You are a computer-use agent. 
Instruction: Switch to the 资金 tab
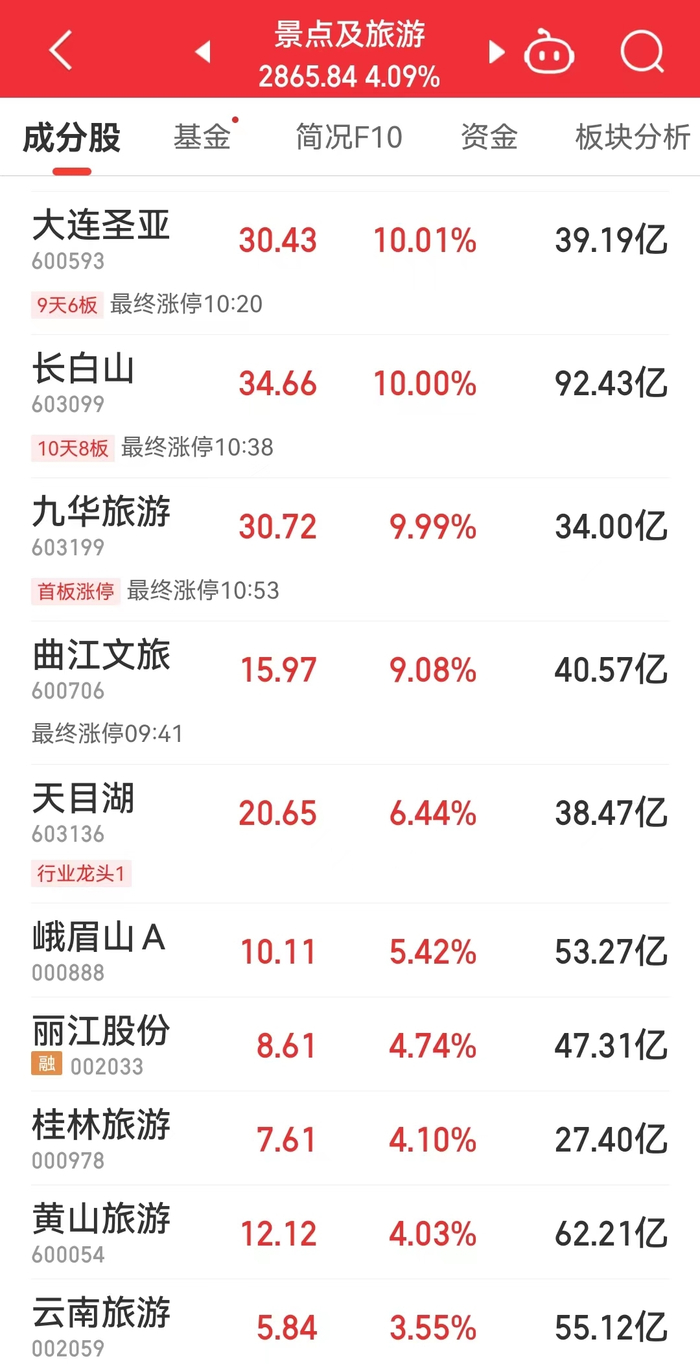(x=489, y=137)
